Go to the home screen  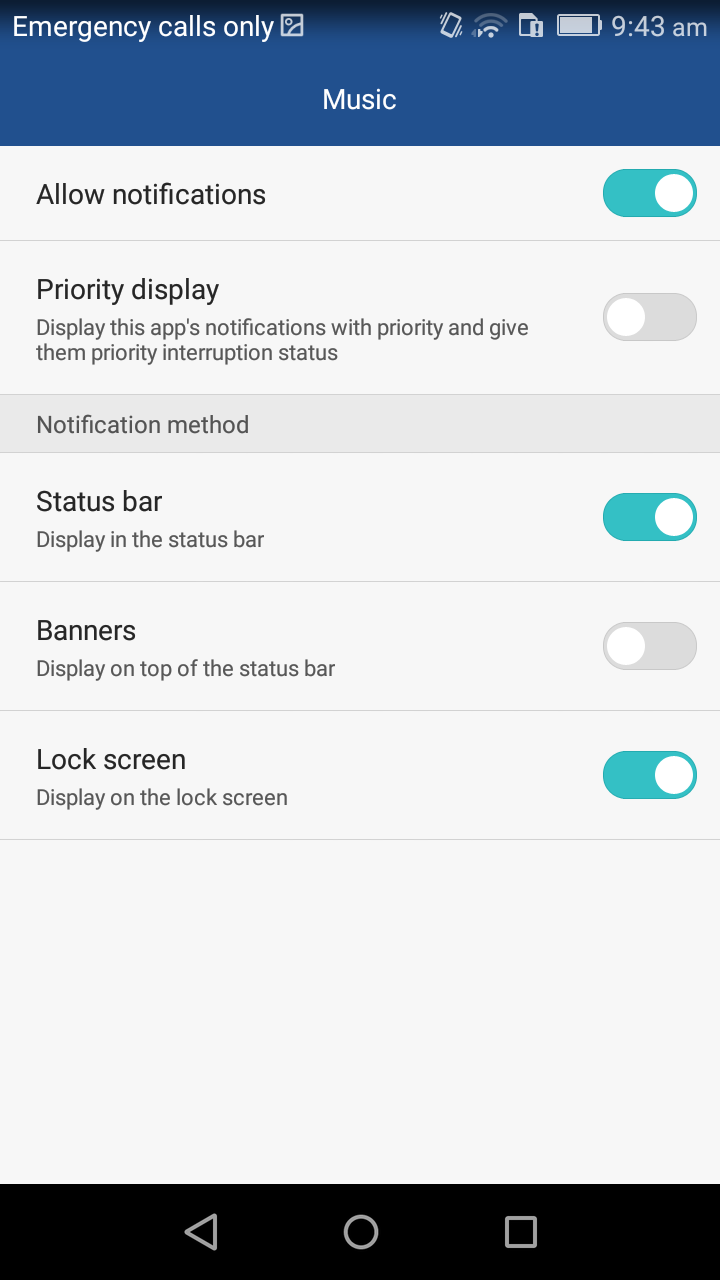[360, 1232]
